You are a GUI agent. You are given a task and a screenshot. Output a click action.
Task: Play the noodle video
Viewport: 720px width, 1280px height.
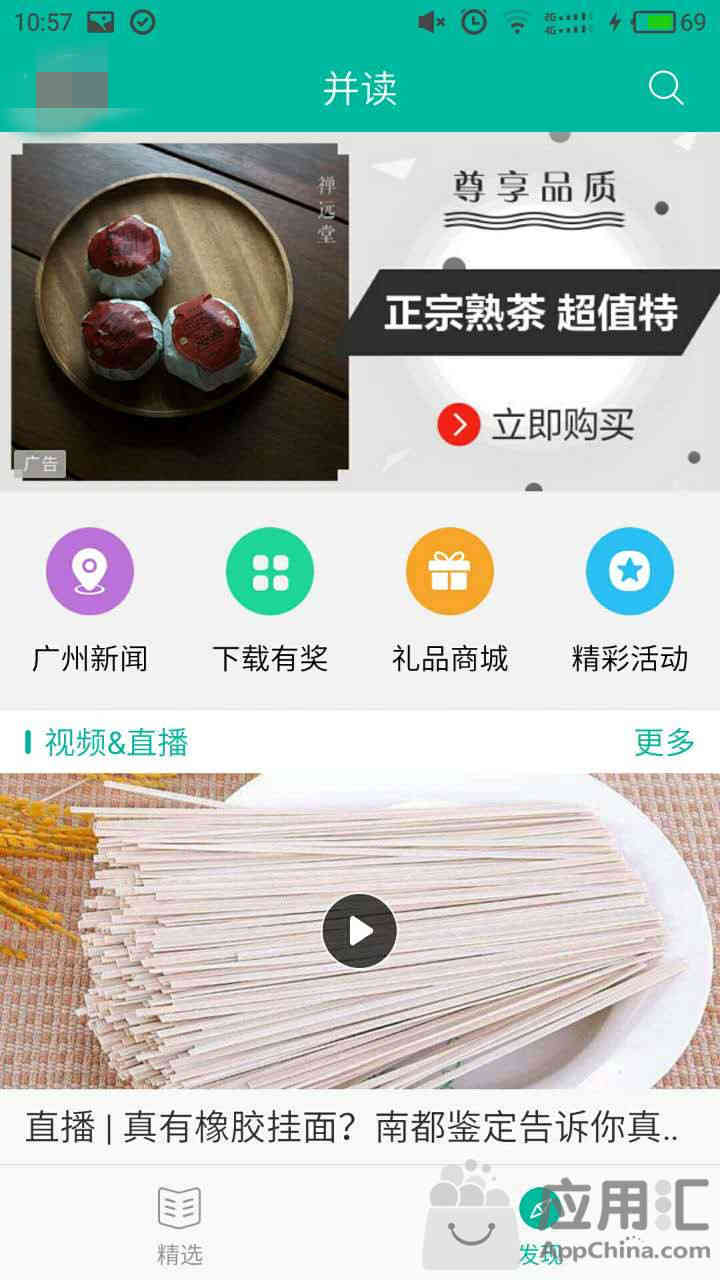click(359, 931)
